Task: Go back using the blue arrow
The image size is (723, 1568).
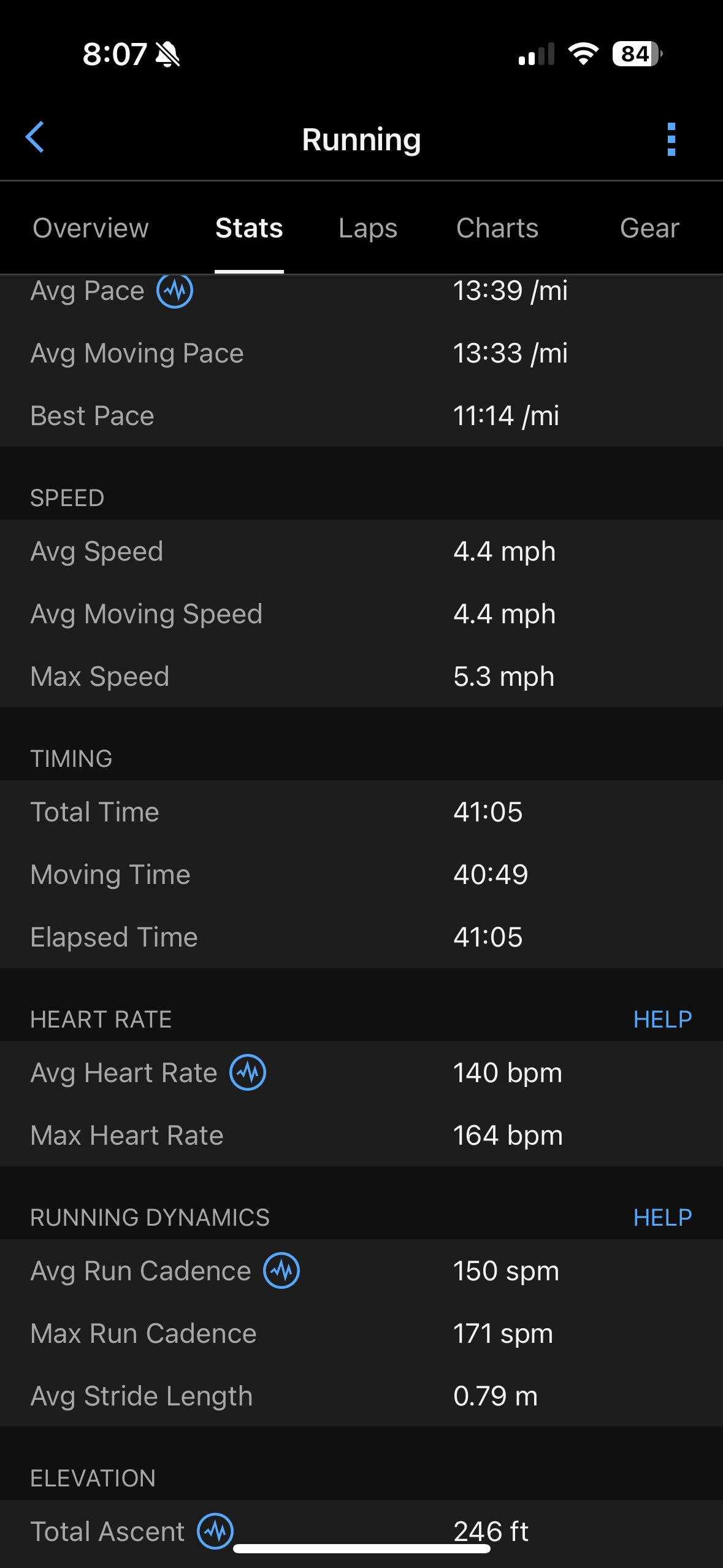Action: [x=35, y=137]
